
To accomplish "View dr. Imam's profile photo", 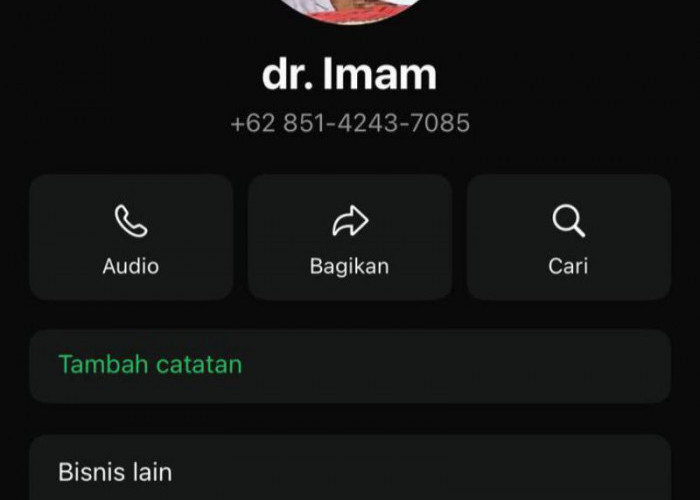I will pos(349,10).
